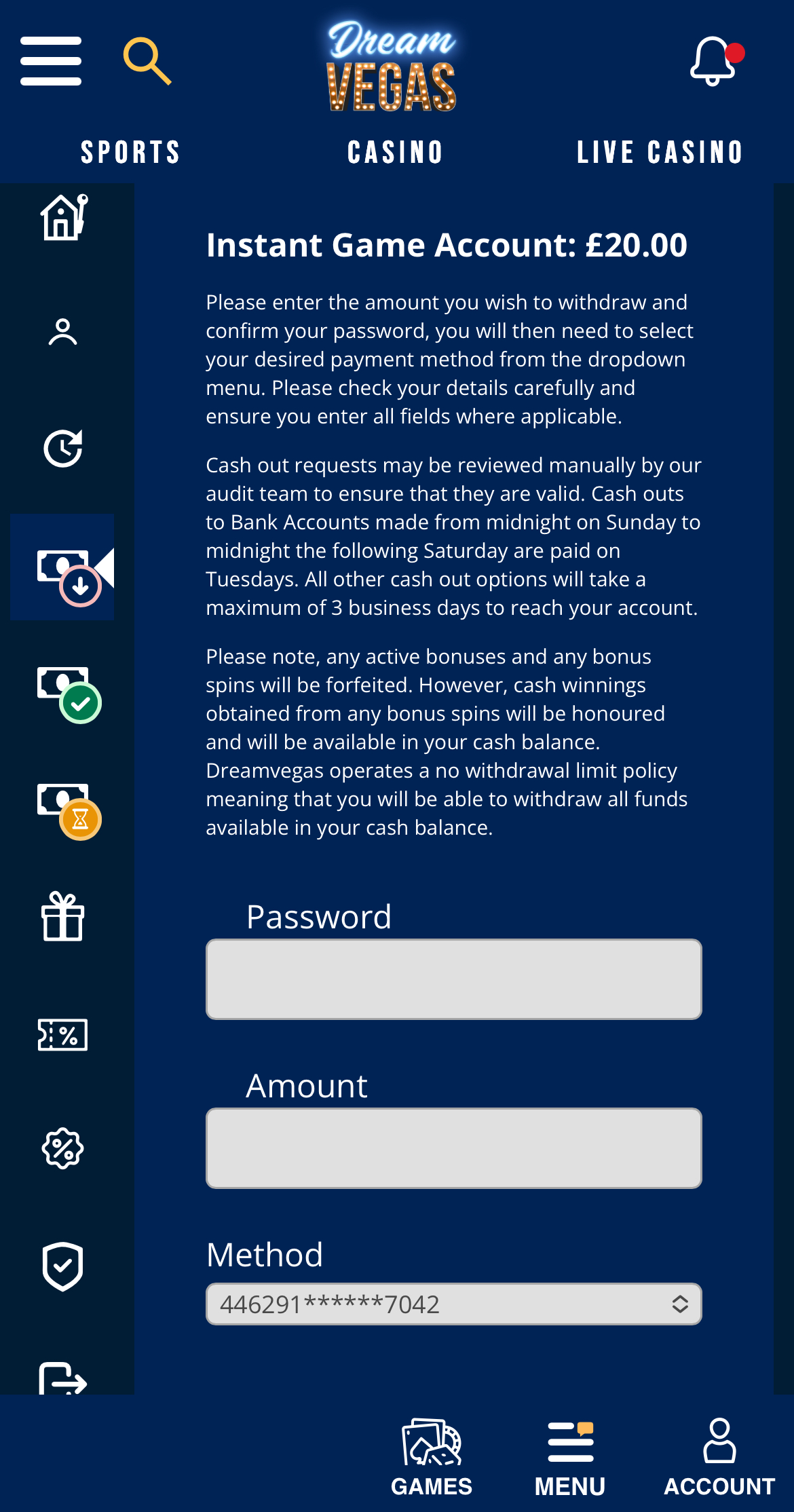Viewport: 794px width, 1512px height.
Task: Open the history clock icon
Action: pos(63,449)
